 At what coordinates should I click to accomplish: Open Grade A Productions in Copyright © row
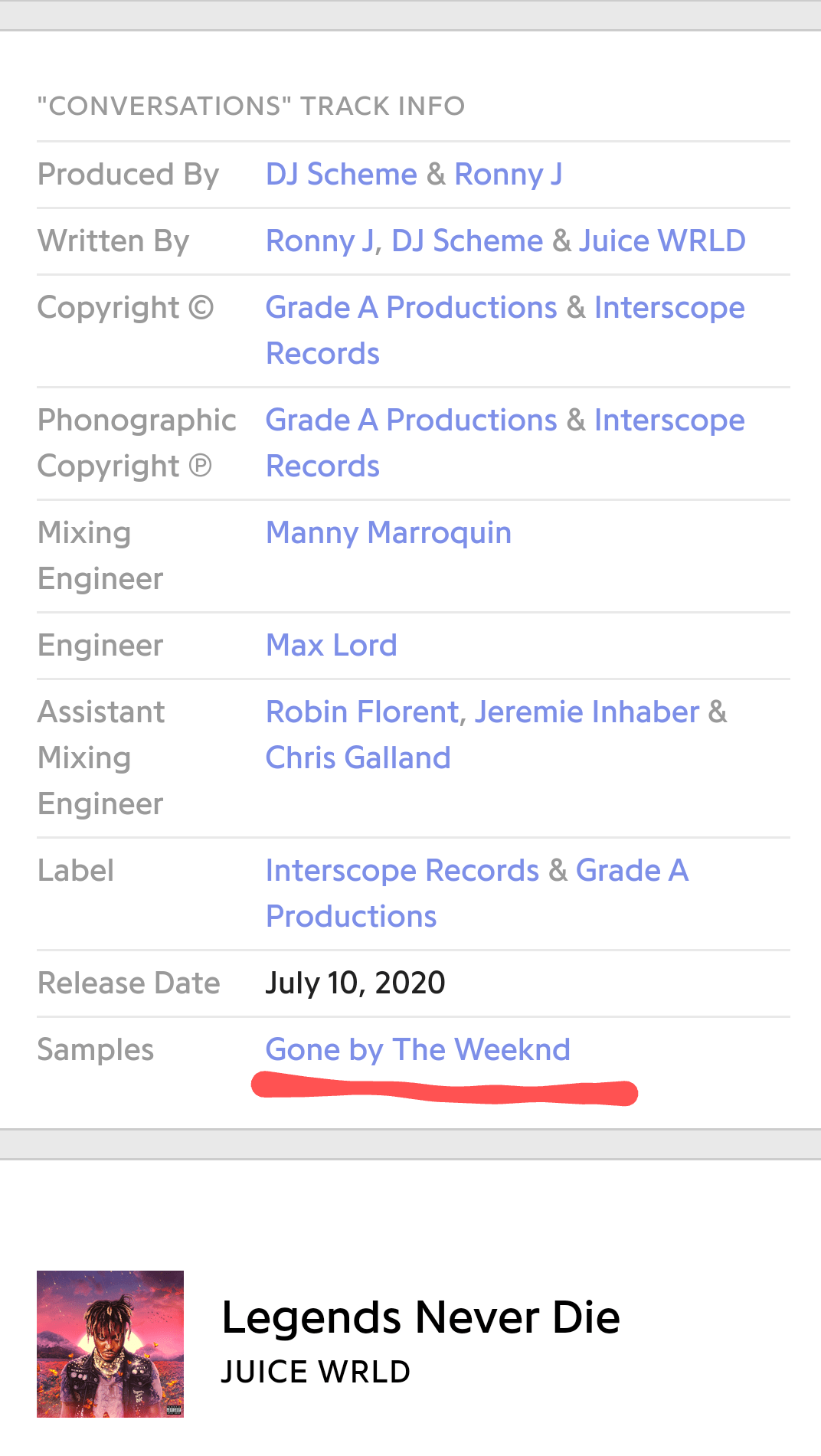point(410,308)
